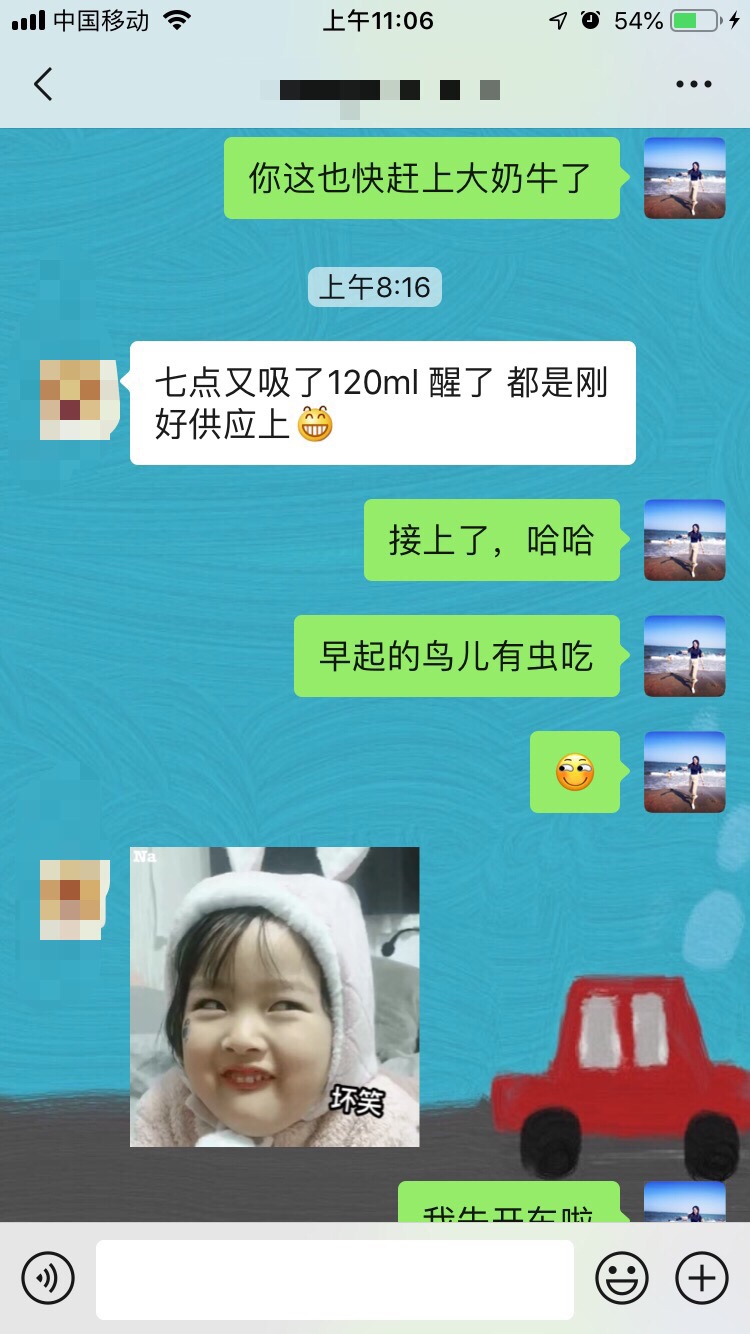Open the emoji sticker panel
The height and width of the screenshot is (1334, 750).
pyautogui.click(x=622, y=1278)
